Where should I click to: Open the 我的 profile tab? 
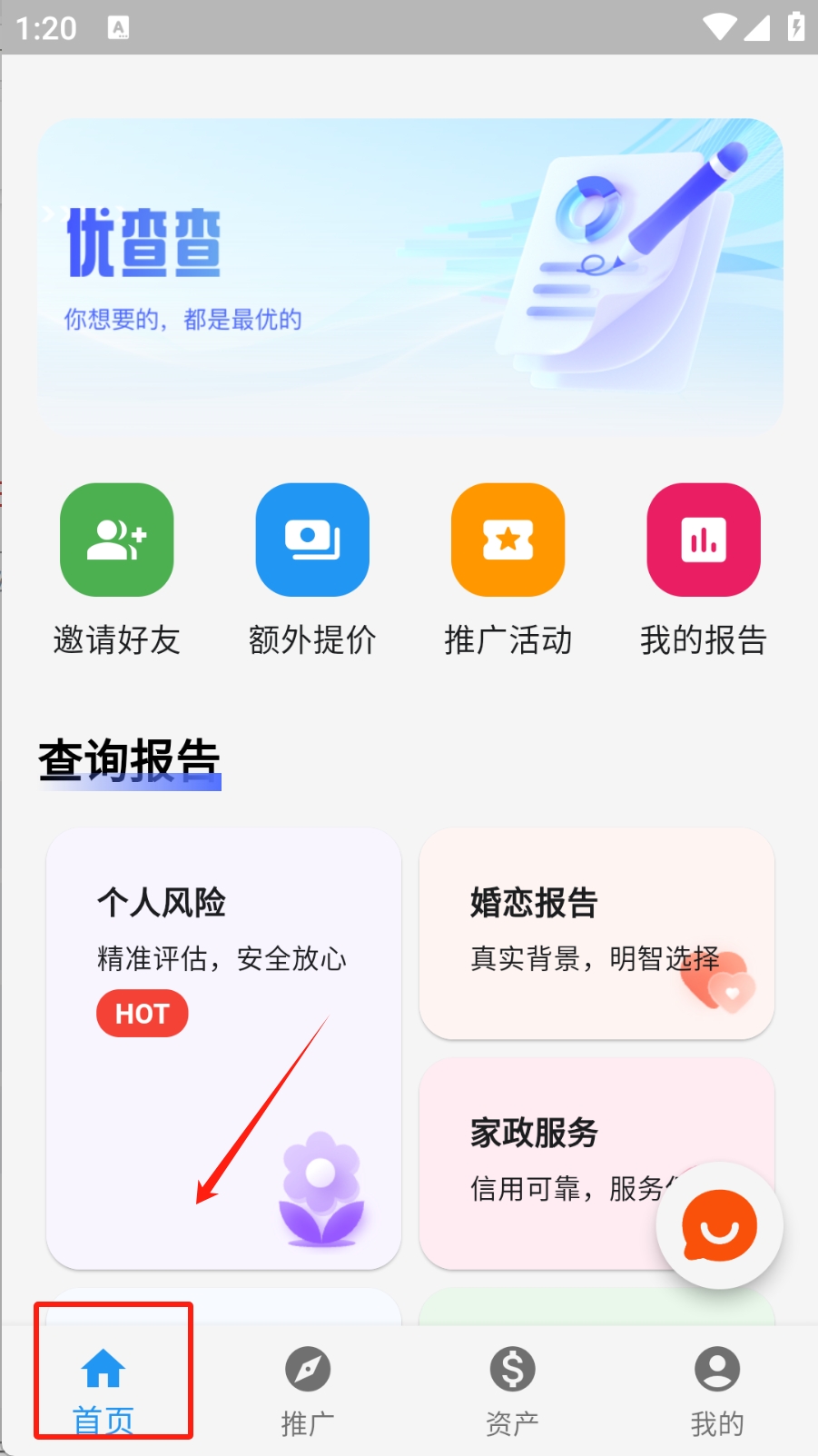pyautogui.click(x=716, y=1389)
